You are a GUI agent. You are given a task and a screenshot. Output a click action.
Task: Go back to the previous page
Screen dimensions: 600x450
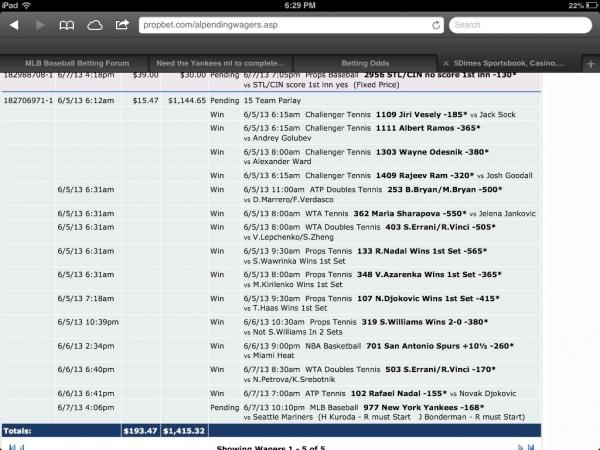click(x=13, y=24)
